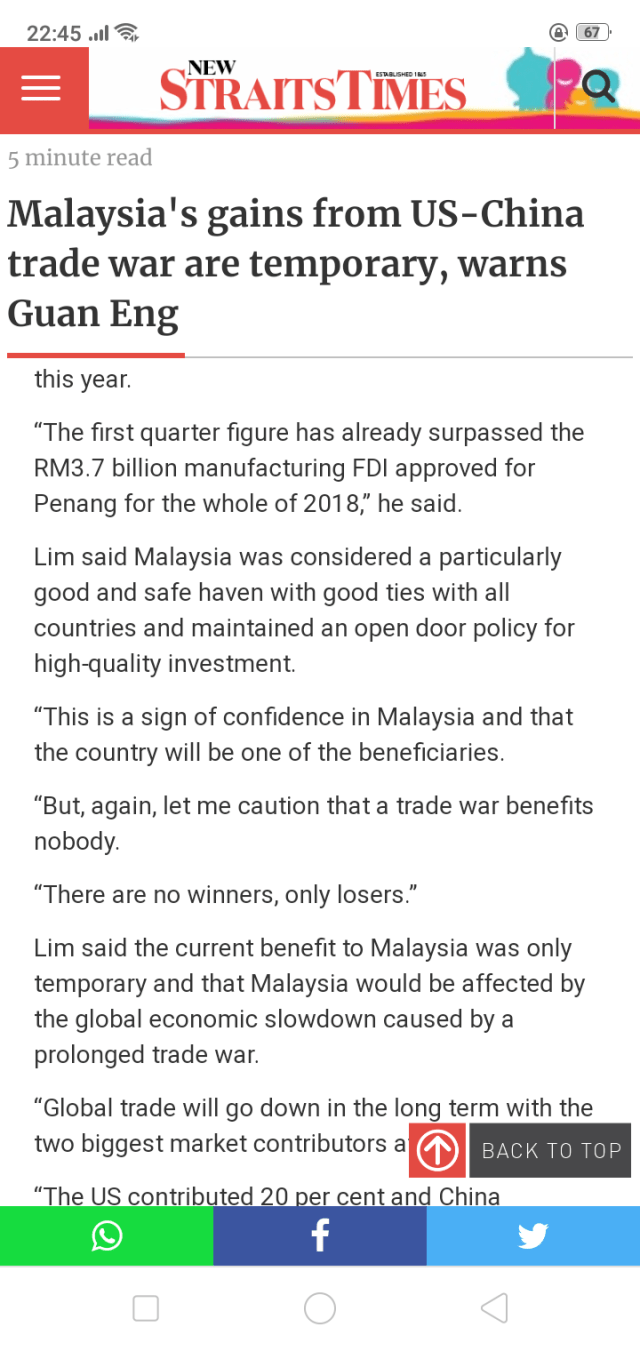640x1351 pixels.
Task: Share article on Twitter
Action: click(x=533, y=1236)
